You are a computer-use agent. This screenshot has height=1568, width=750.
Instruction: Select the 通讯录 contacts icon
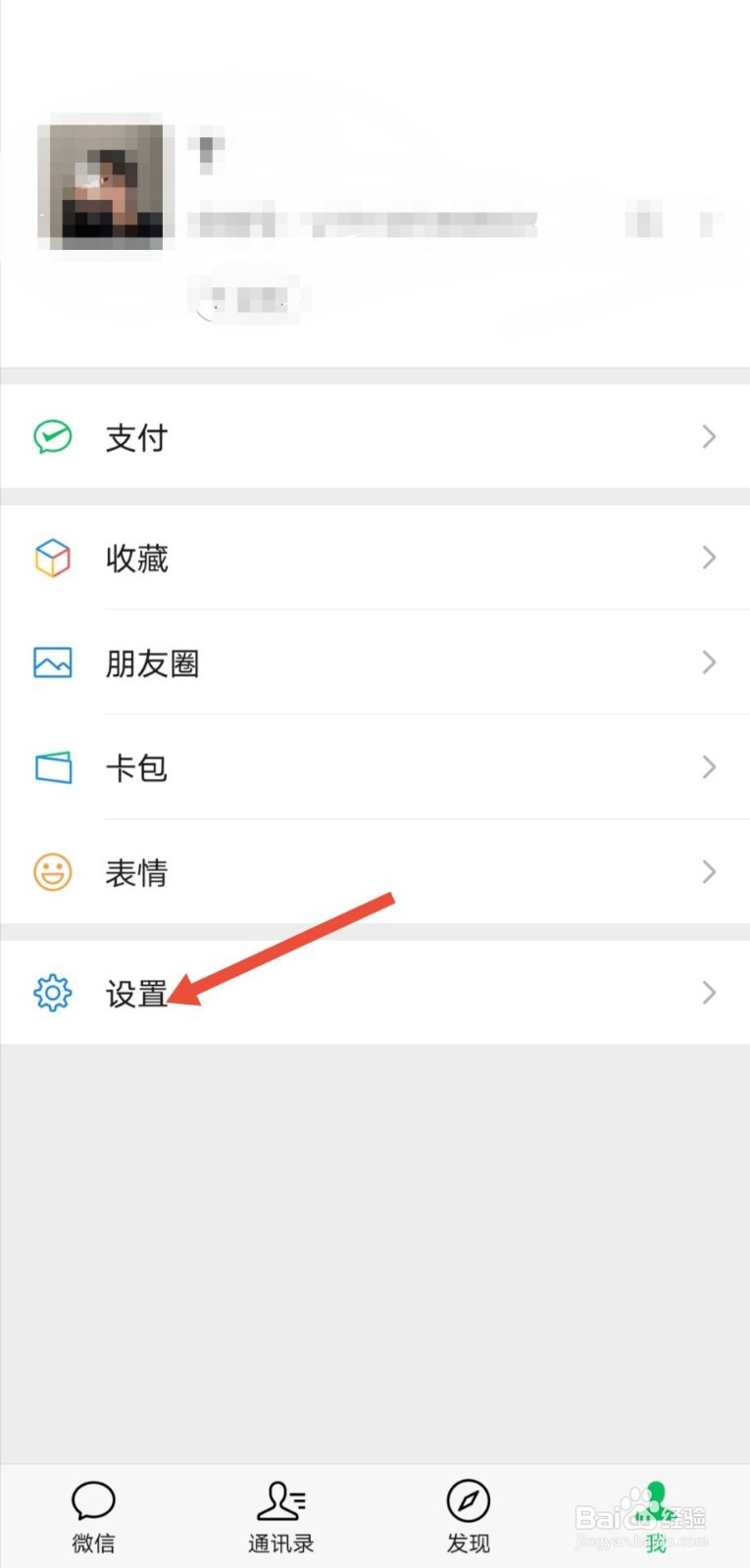tap(281, 1501)
